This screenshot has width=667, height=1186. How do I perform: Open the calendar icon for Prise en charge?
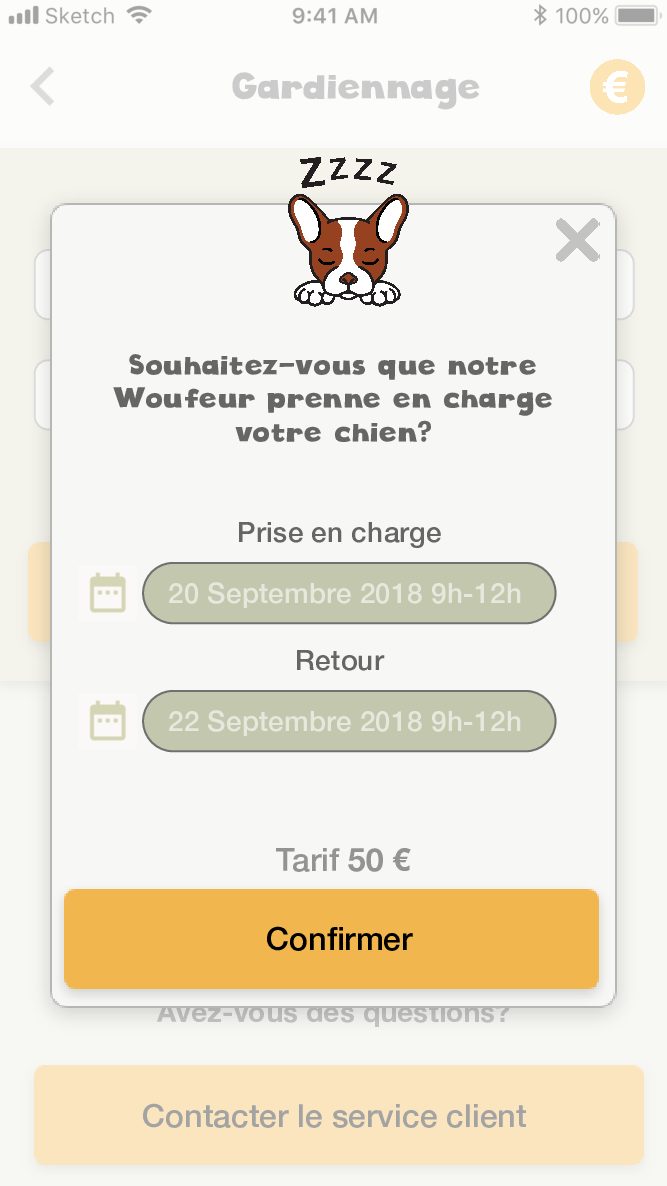108,594
